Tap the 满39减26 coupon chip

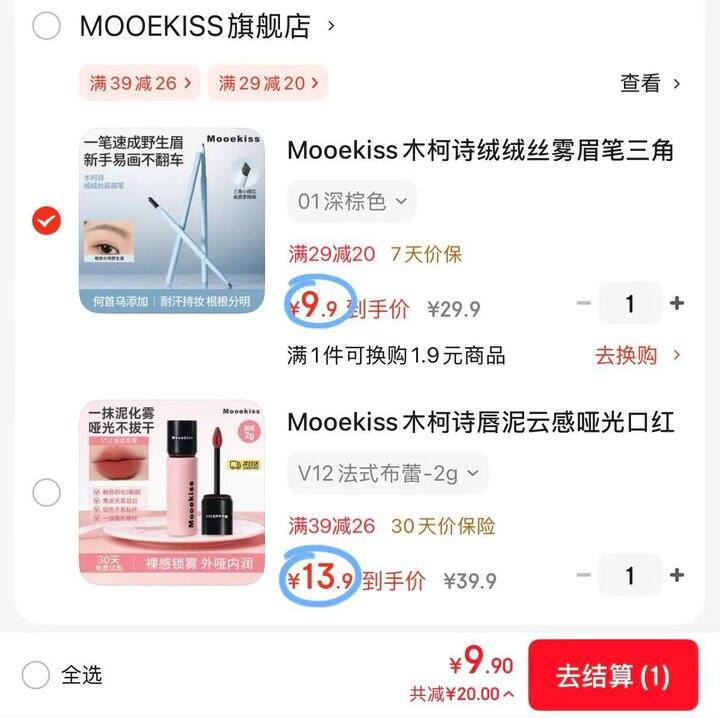(x=140, y=83)
